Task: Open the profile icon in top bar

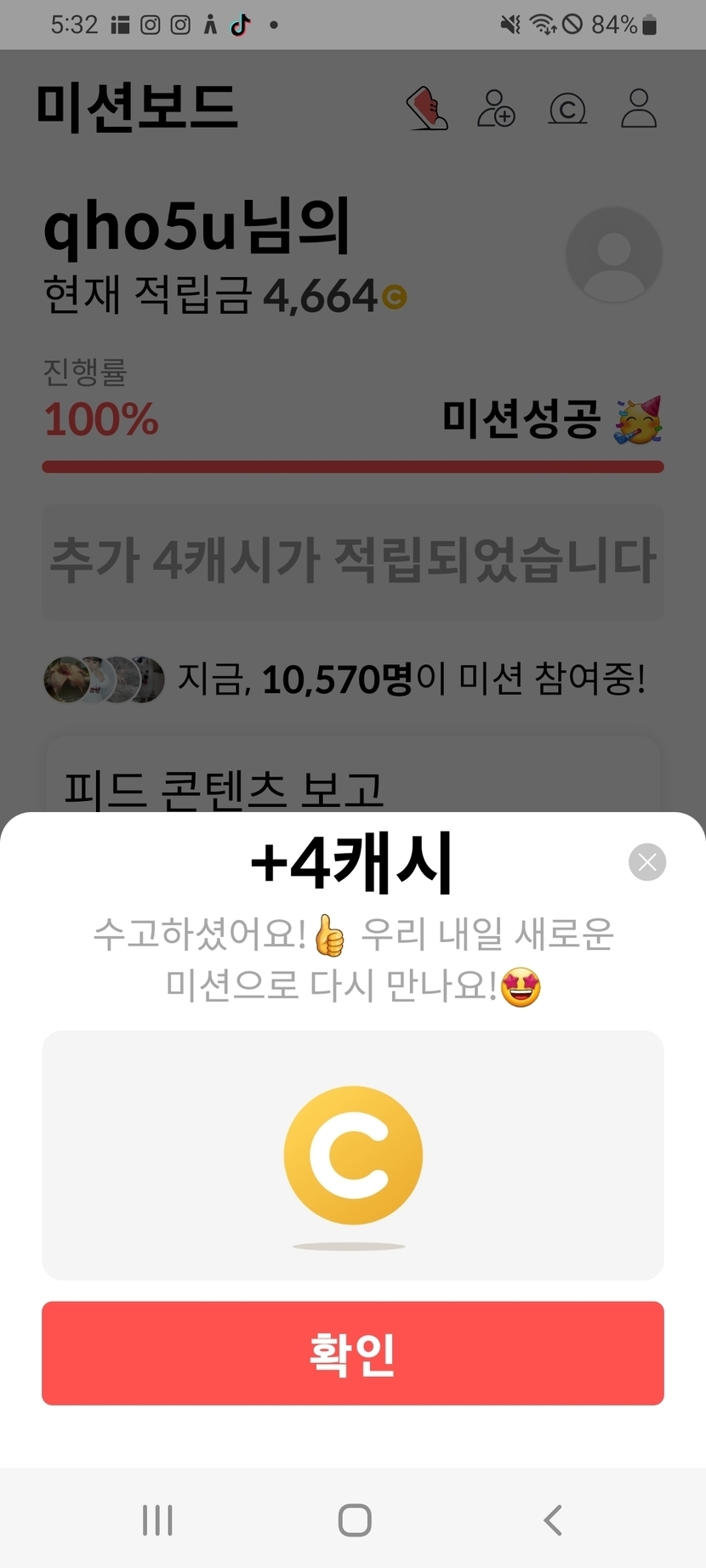Action: (639, 109)
